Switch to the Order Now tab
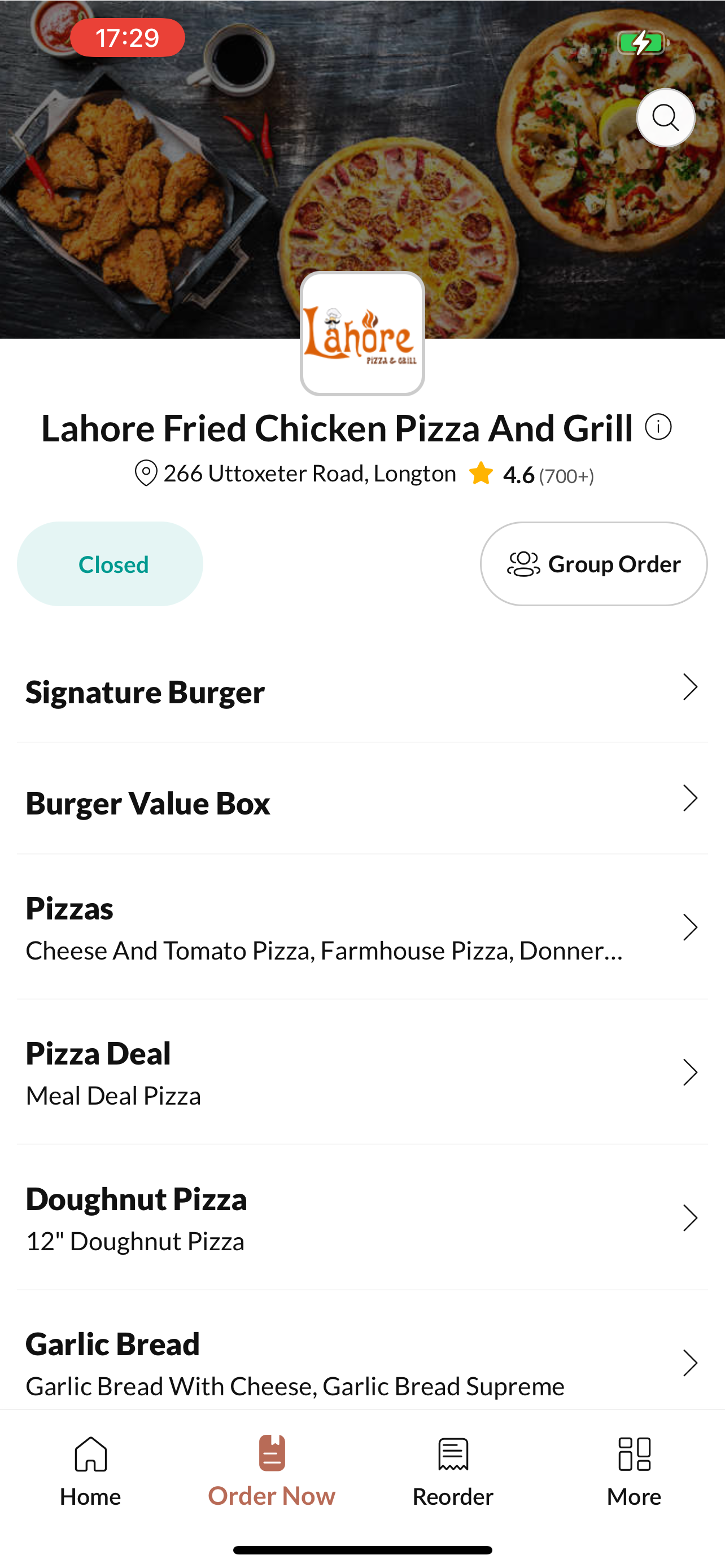The width and height of the screenshot is (725, 1568). [272, 1472]
